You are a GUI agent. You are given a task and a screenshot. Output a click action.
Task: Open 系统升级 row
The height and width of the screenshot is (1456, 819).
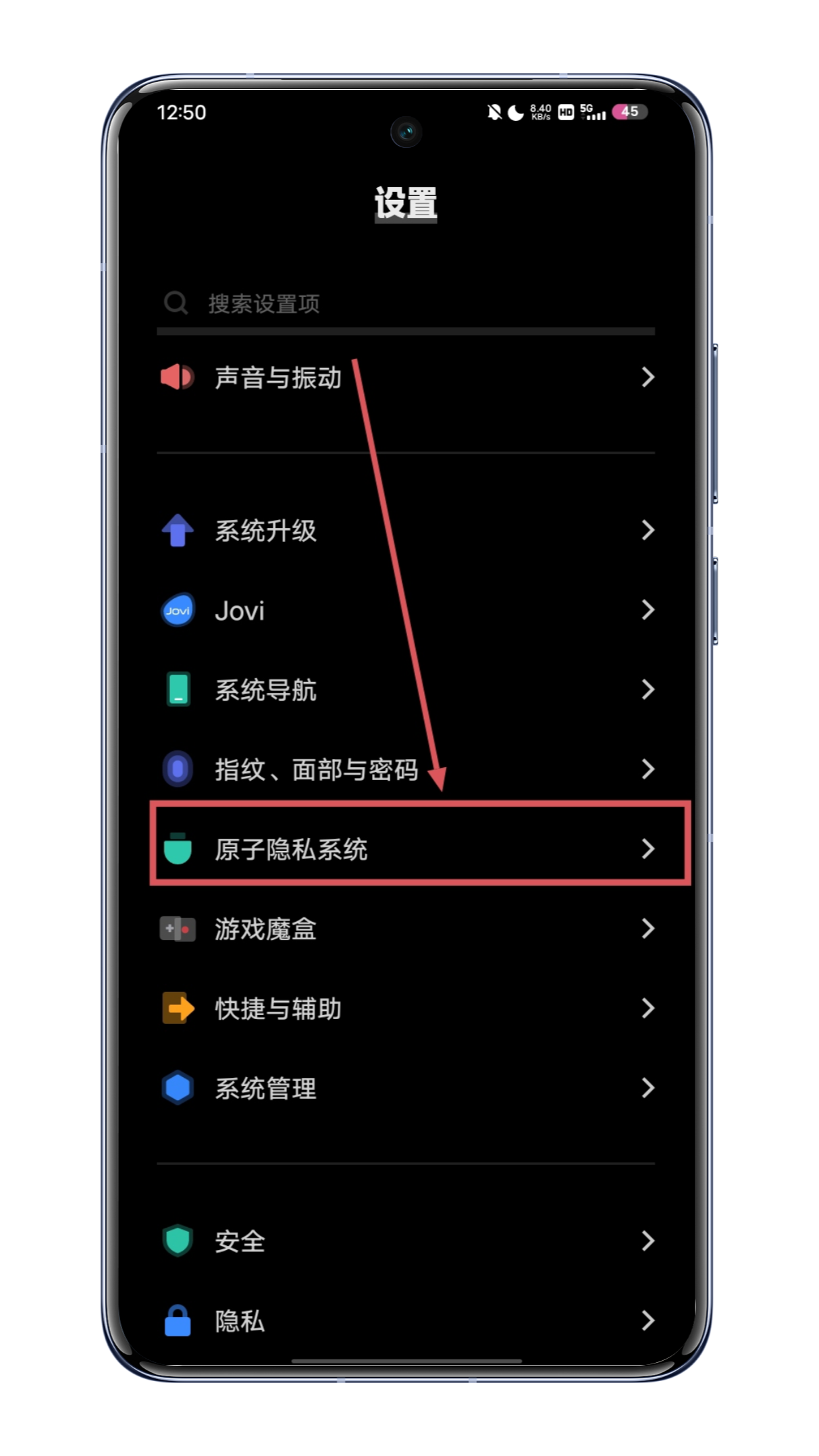(x=405, y=531)
